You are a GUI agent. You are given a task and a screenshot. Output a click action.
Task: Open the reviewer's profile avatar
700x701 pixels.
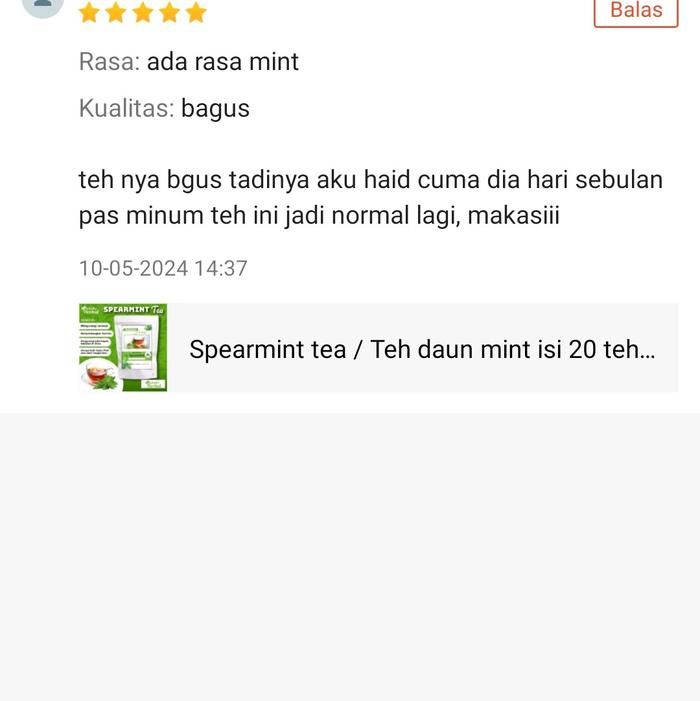42,6
